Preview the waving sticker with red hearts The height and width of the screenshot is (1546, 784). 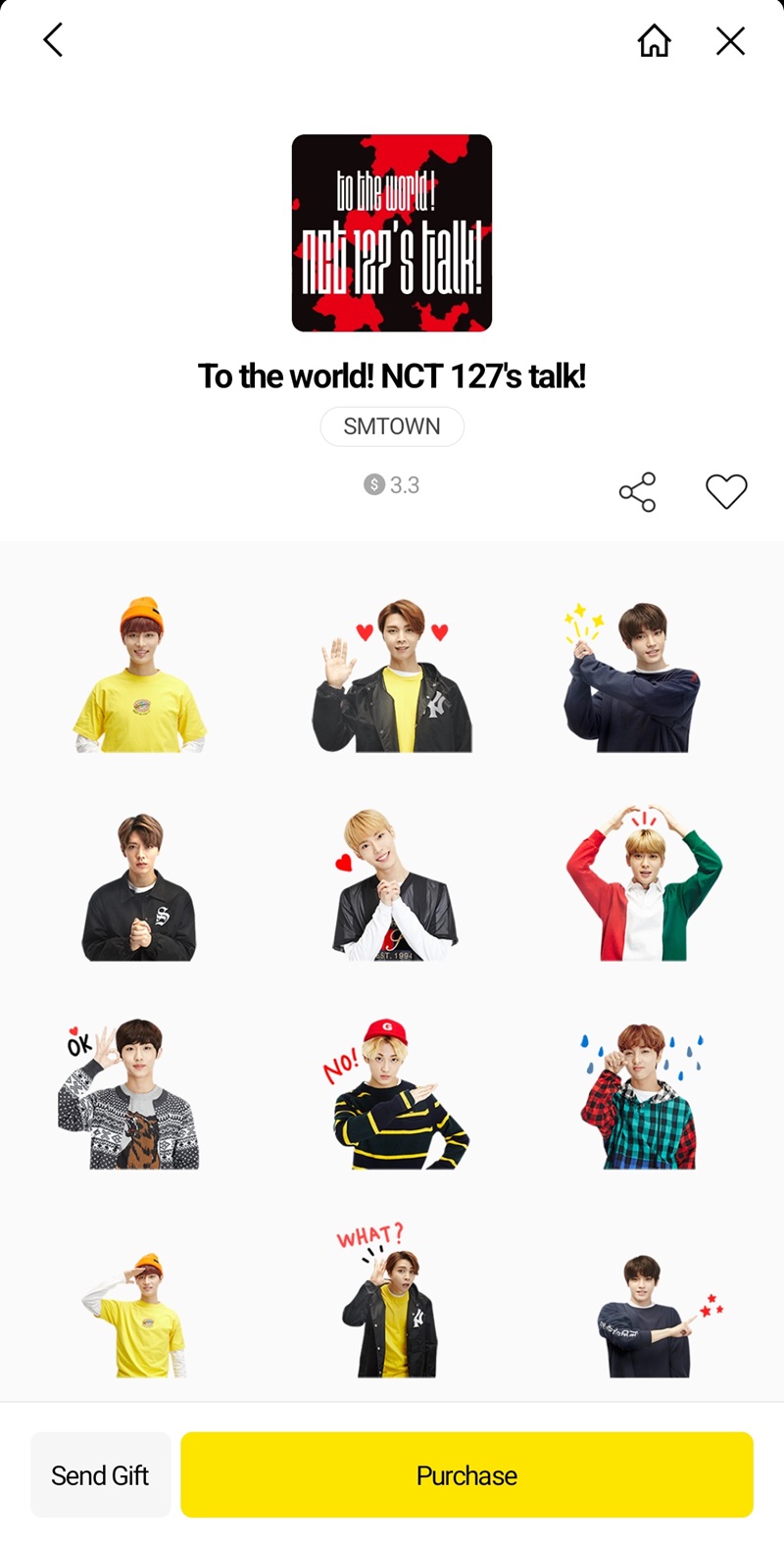[392, 675]
